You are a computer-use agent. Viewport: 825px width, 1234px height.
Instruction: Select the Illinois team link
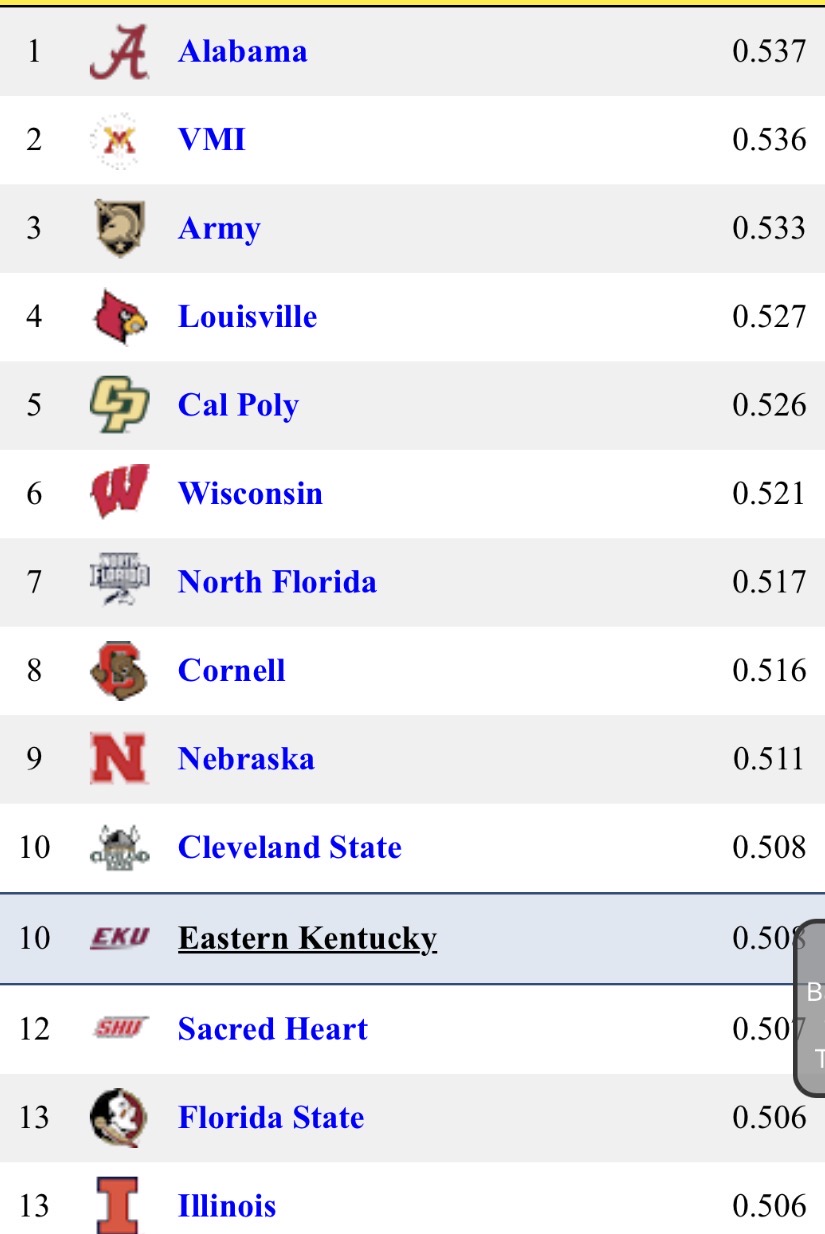point(227,1206)
